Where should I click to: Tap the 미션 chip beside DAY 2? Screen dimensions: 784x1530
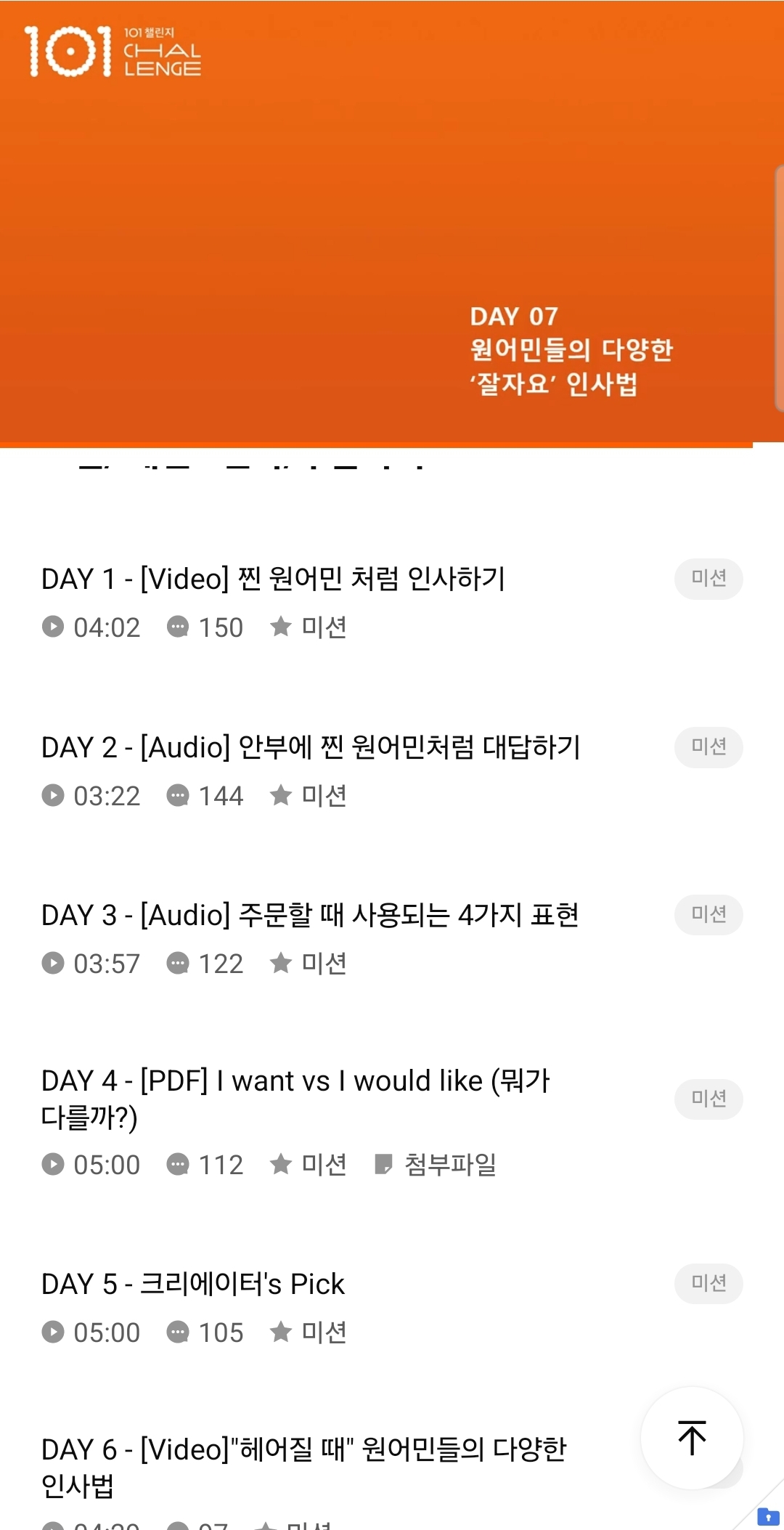point(709,747)
